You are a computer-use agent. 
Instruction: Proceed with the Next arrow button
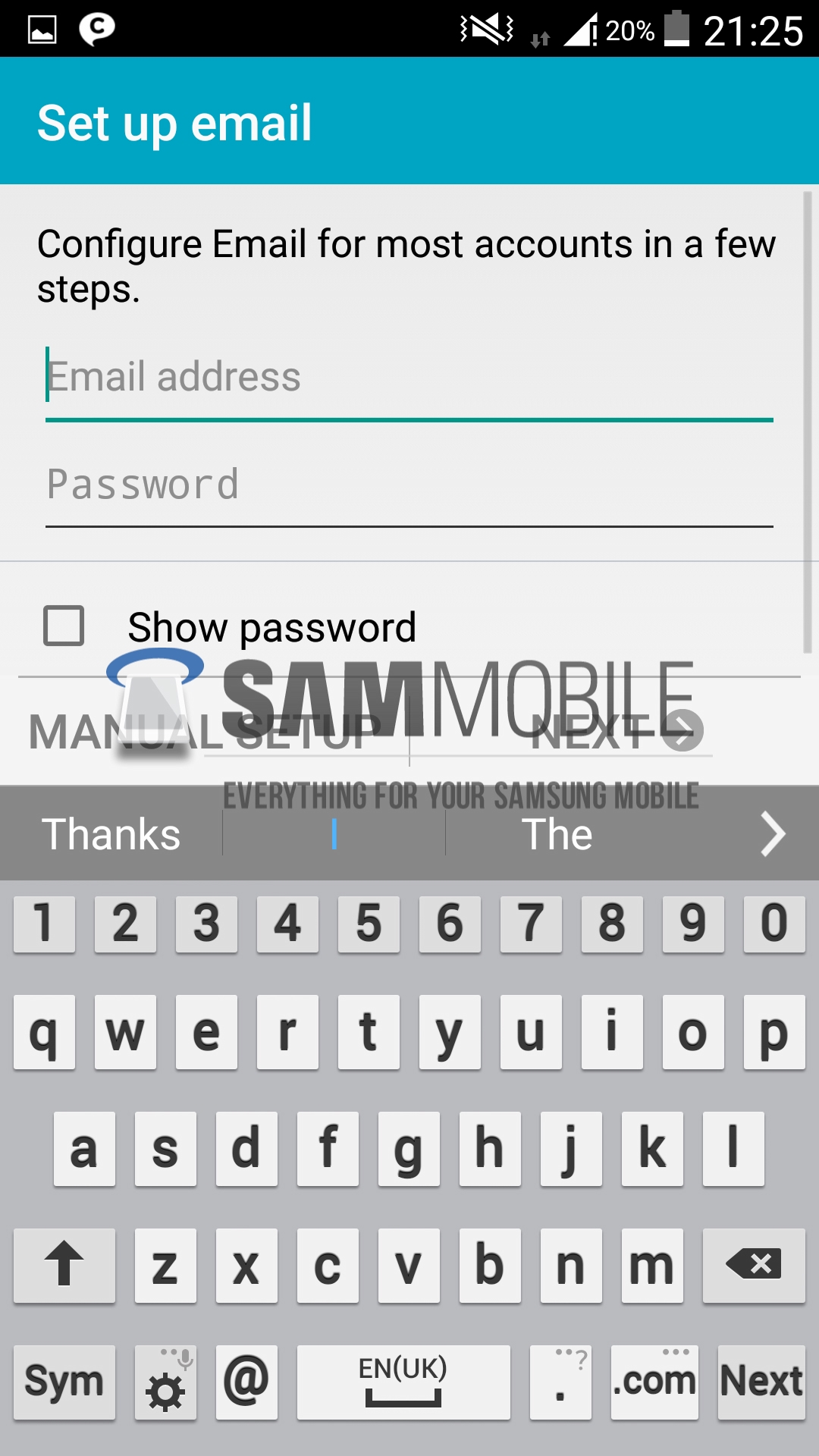614,731
